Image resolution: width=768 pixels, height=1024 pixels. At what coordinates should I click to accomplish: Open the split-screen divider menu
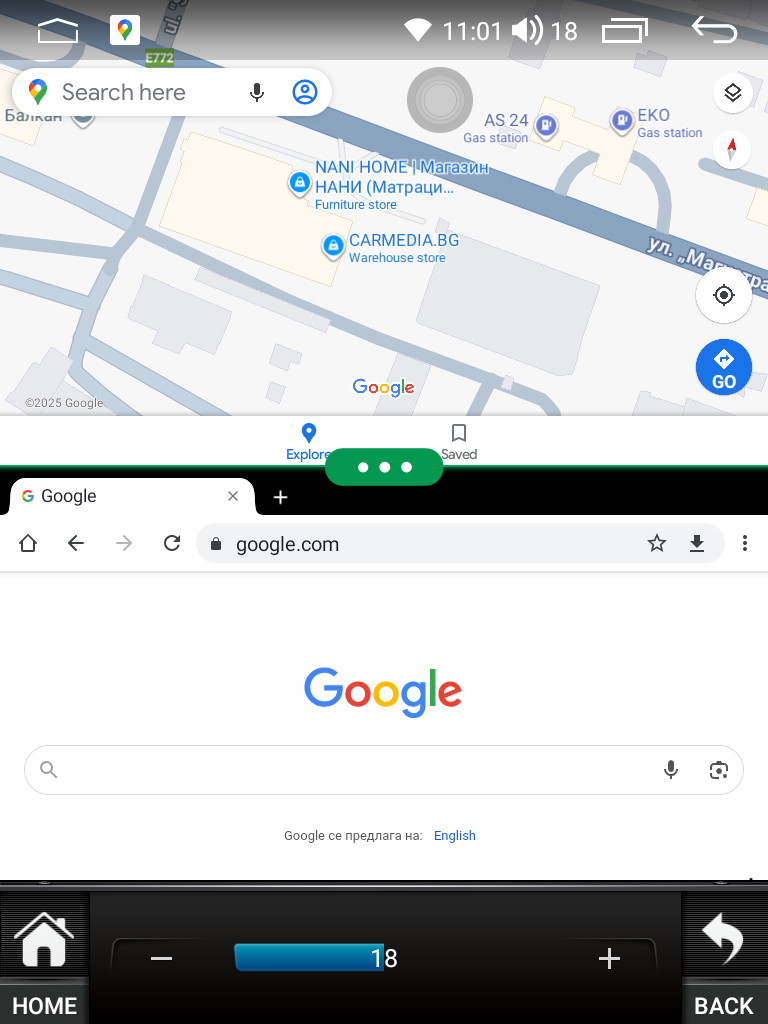[x=384, y=467]
